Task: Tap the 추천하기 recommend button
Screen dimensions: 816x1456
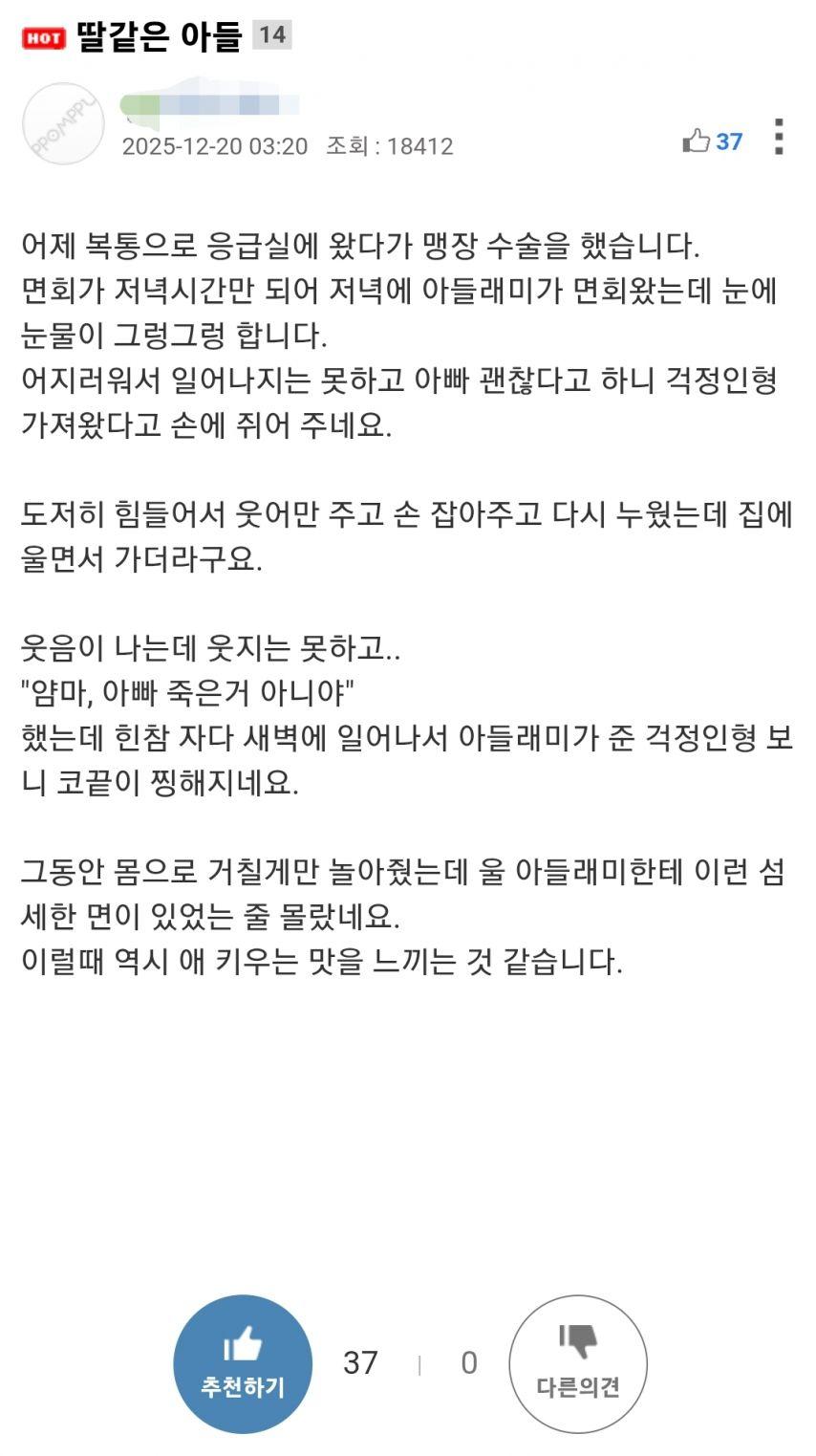Action: [243, 1363]
